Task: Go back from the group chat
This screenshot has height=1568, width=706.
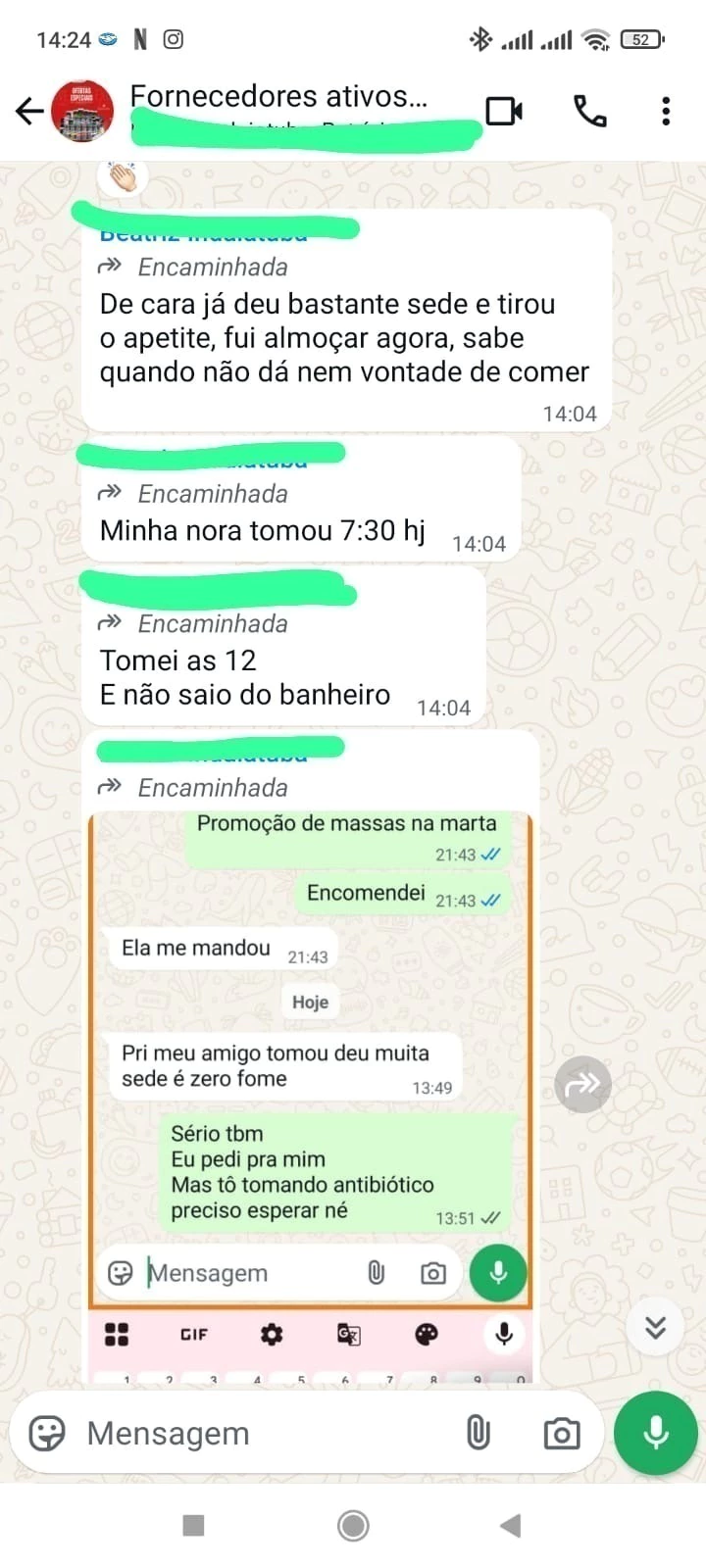Action: [29, 111]
